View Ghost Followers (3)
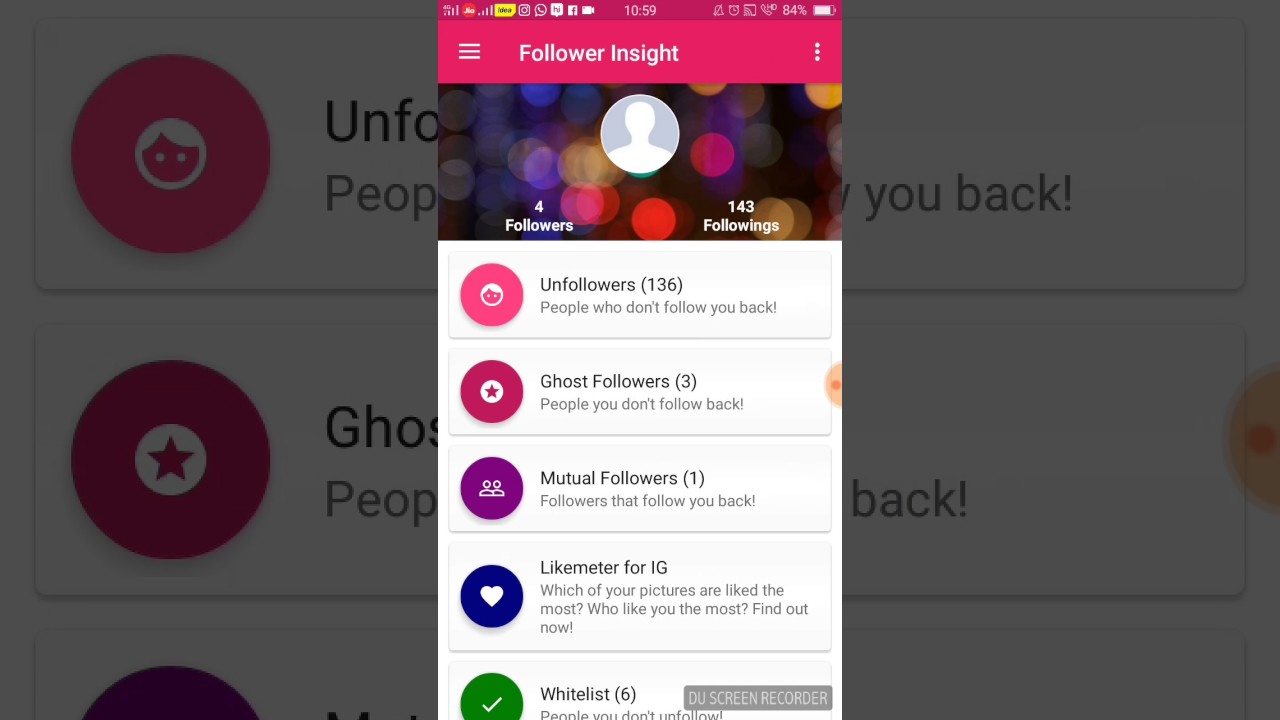 tap(640, 392)
